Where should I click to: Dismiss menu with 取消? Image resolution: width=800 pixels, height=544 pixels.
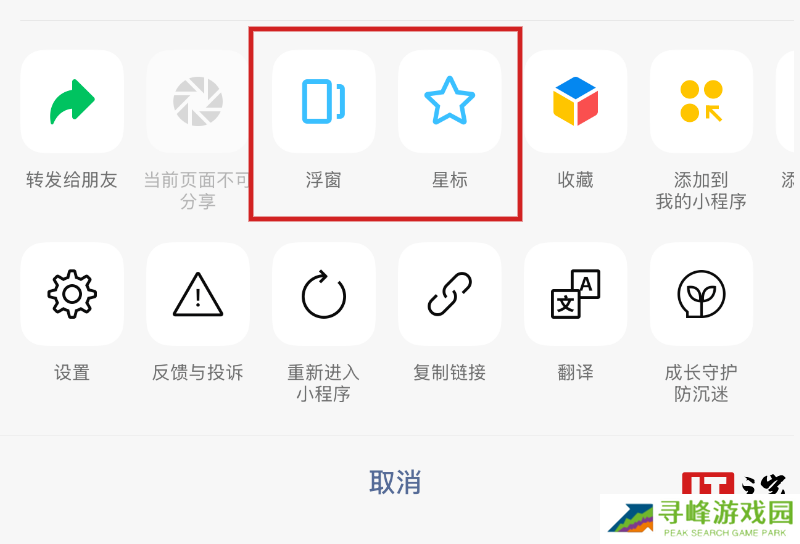[x=395, y=482]
